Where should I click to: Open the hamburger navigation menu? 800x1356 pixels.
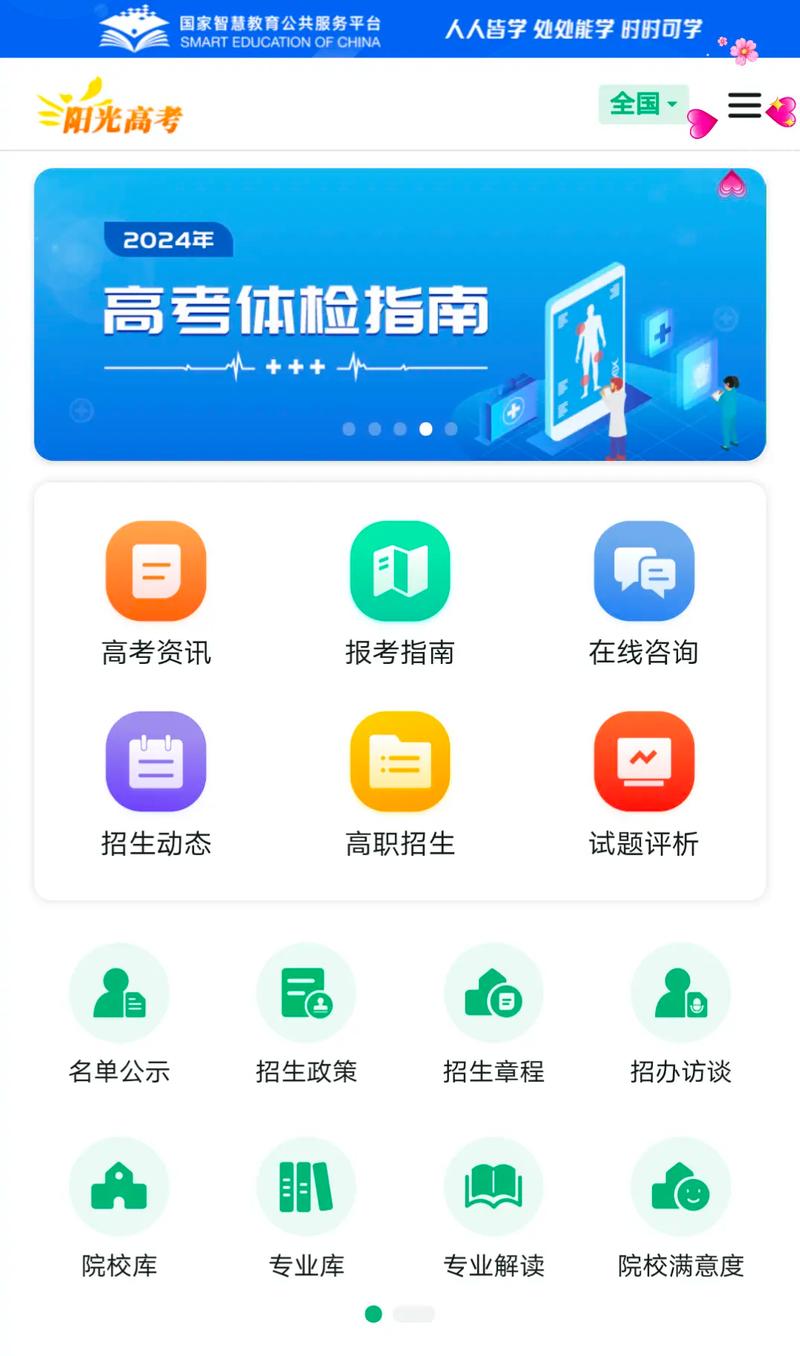744,105
